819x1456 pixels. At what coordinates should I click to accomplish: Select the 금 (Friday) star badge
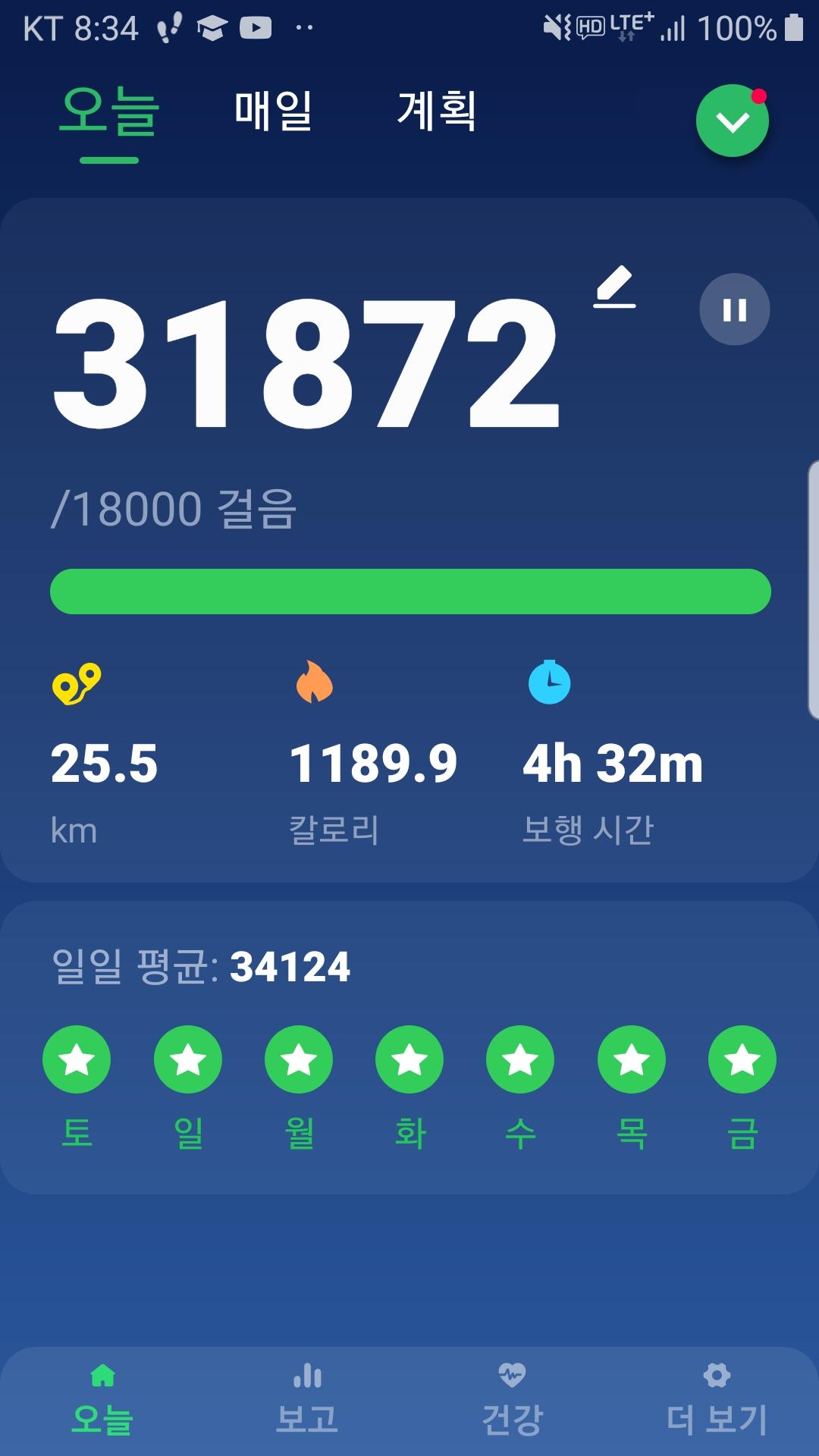[742, 1059]
